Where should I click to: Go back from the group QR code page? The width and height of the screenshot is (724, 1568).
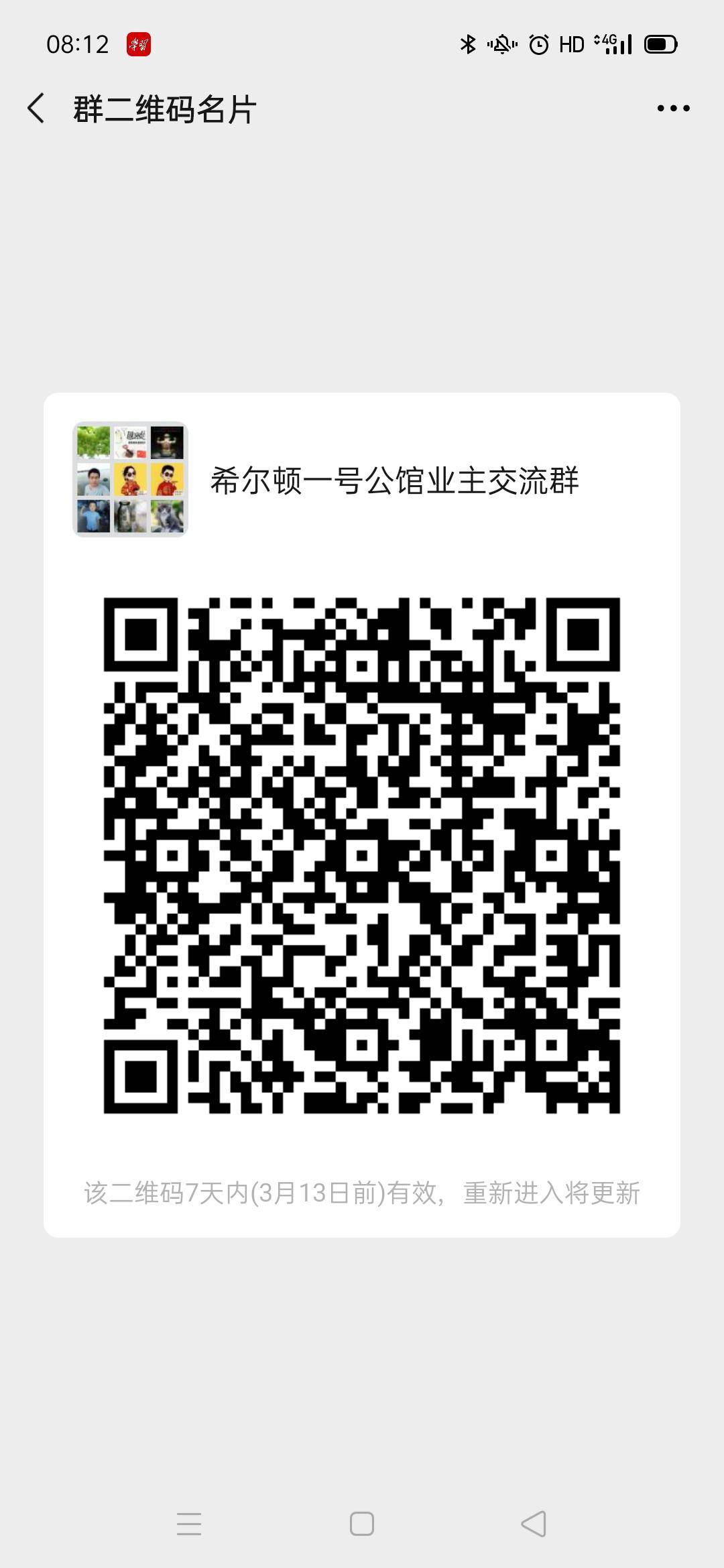(36, 108)
